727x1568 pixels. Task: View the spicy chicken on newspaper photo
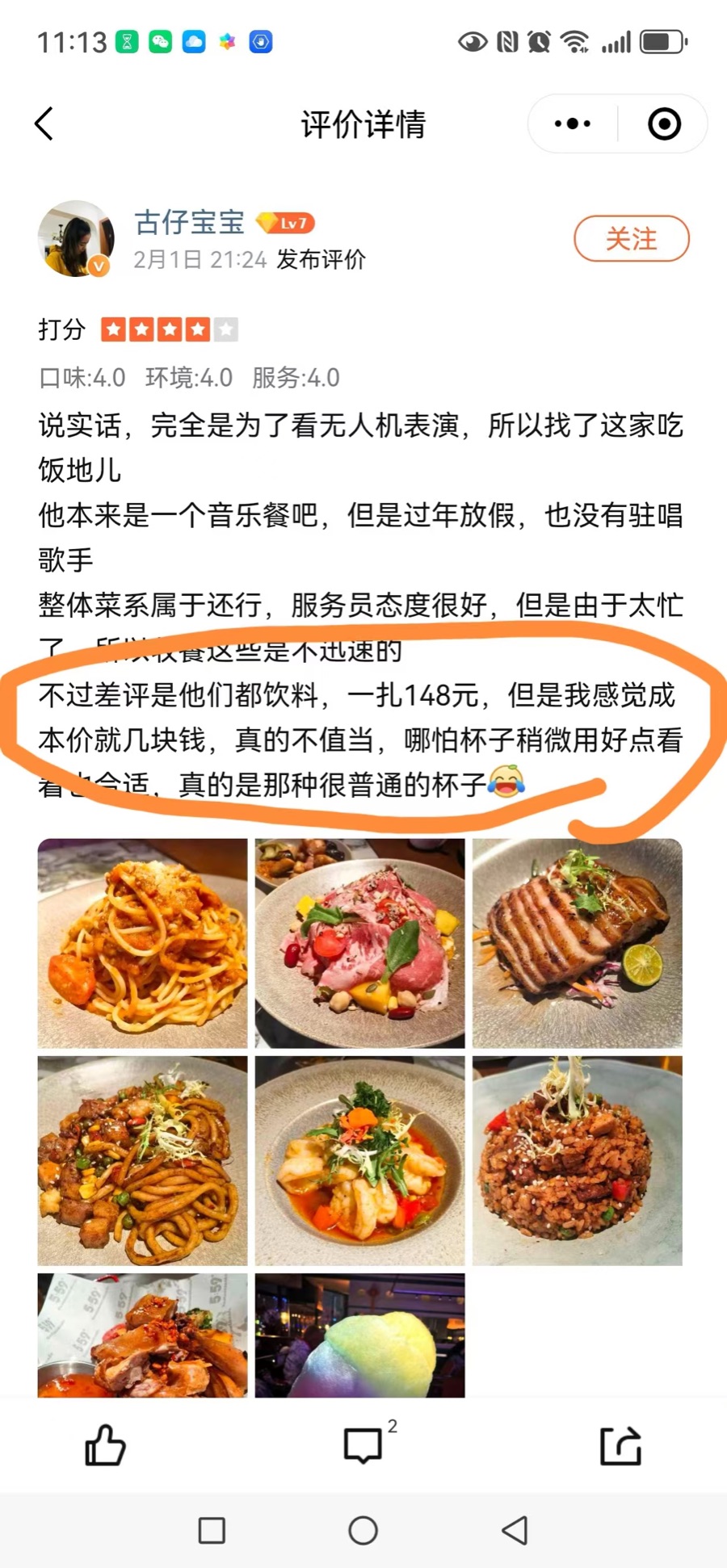click(x=142, y=1335)
